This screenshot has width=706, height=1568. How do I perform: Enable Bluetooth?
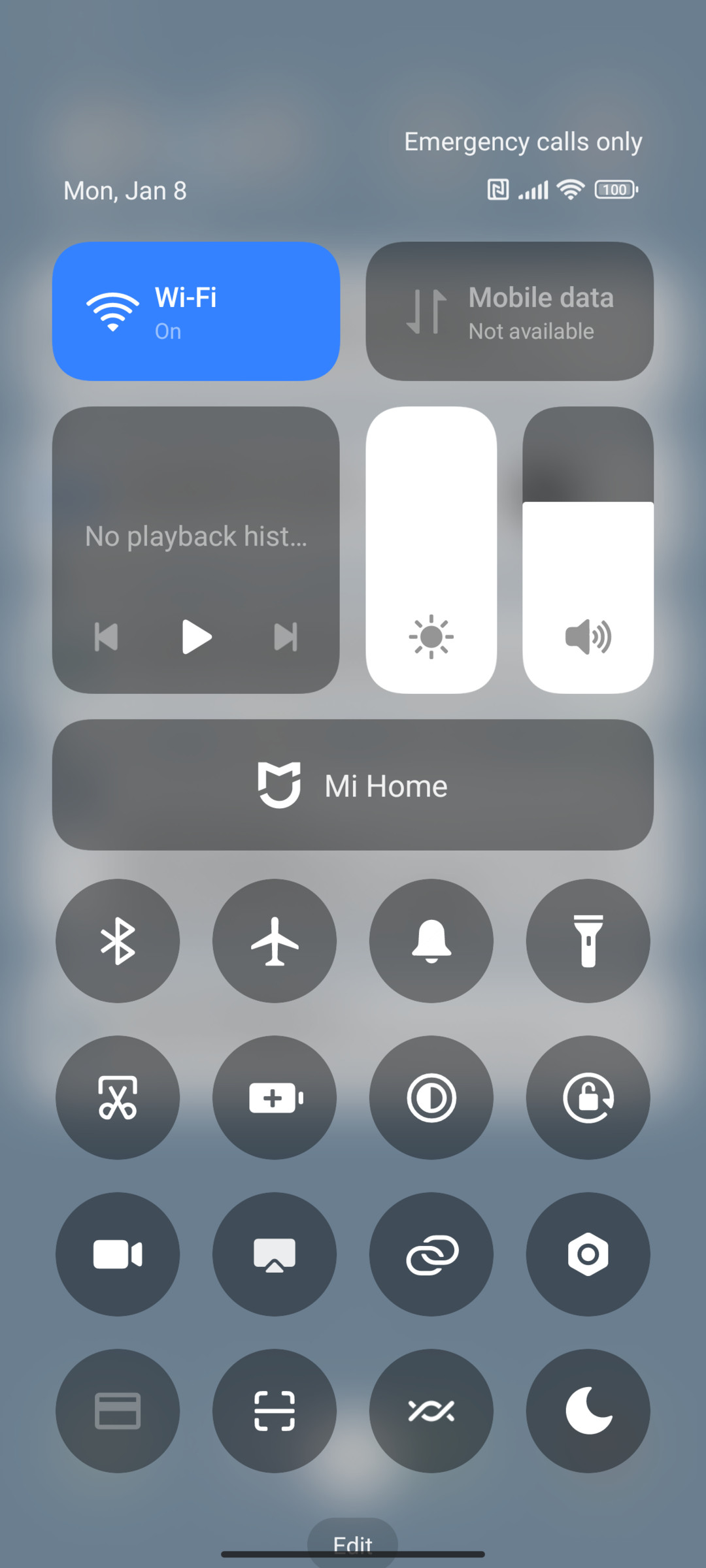pyautogui.click(x=118, y=941)
